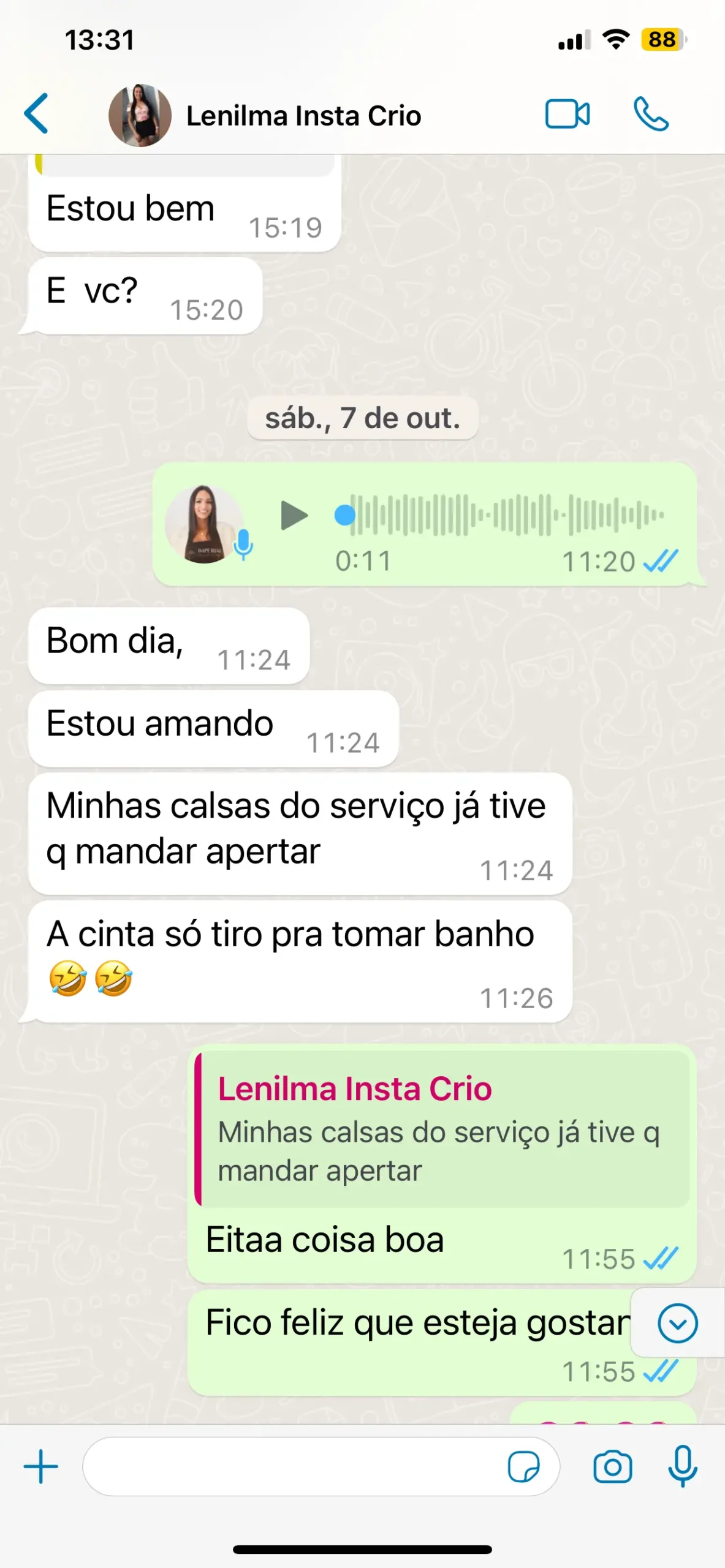This screenshot has height=1568, width=725.
Task: Focus the message text field
Action: pos(294,1466)
